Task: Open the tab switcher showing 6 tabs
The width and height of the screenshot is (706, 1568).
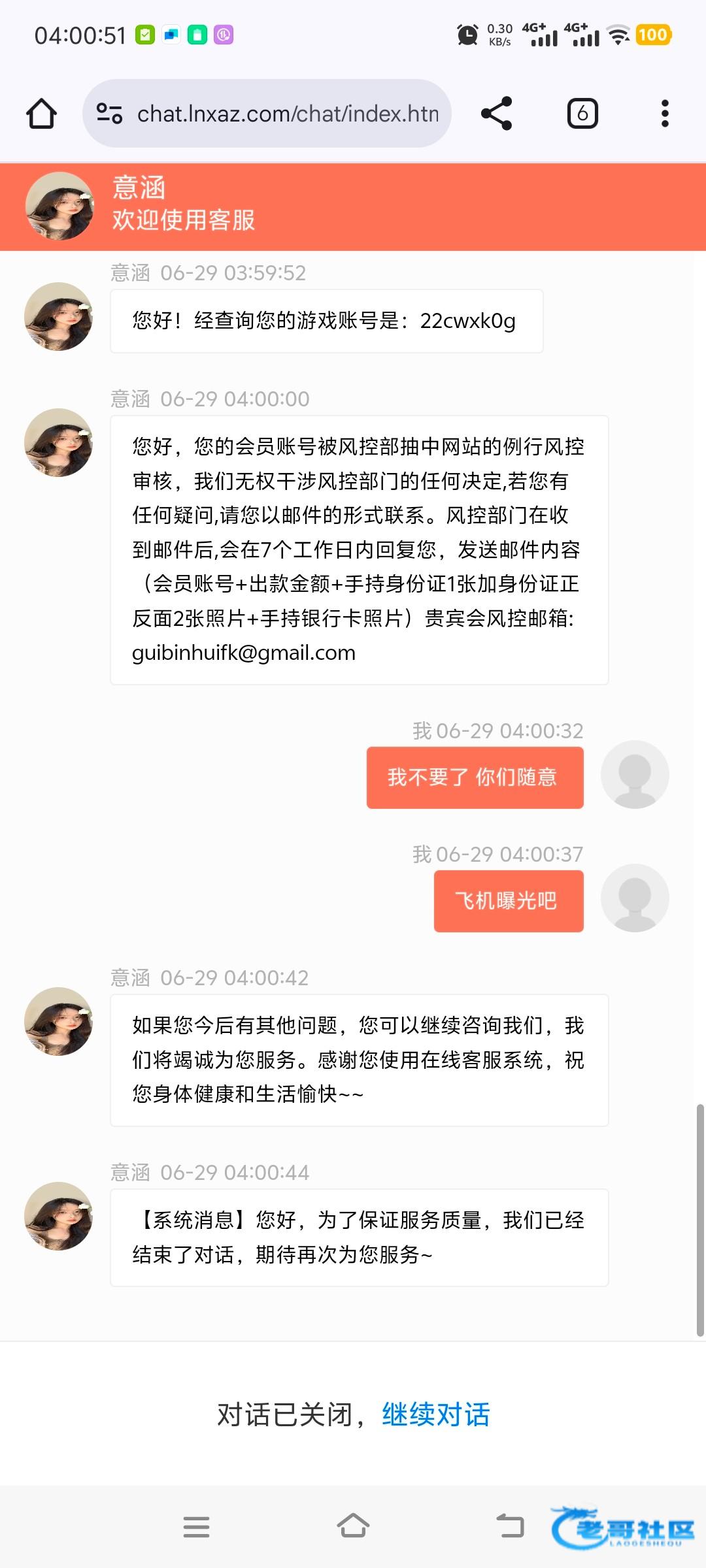Action: click(x=582, y=114)
